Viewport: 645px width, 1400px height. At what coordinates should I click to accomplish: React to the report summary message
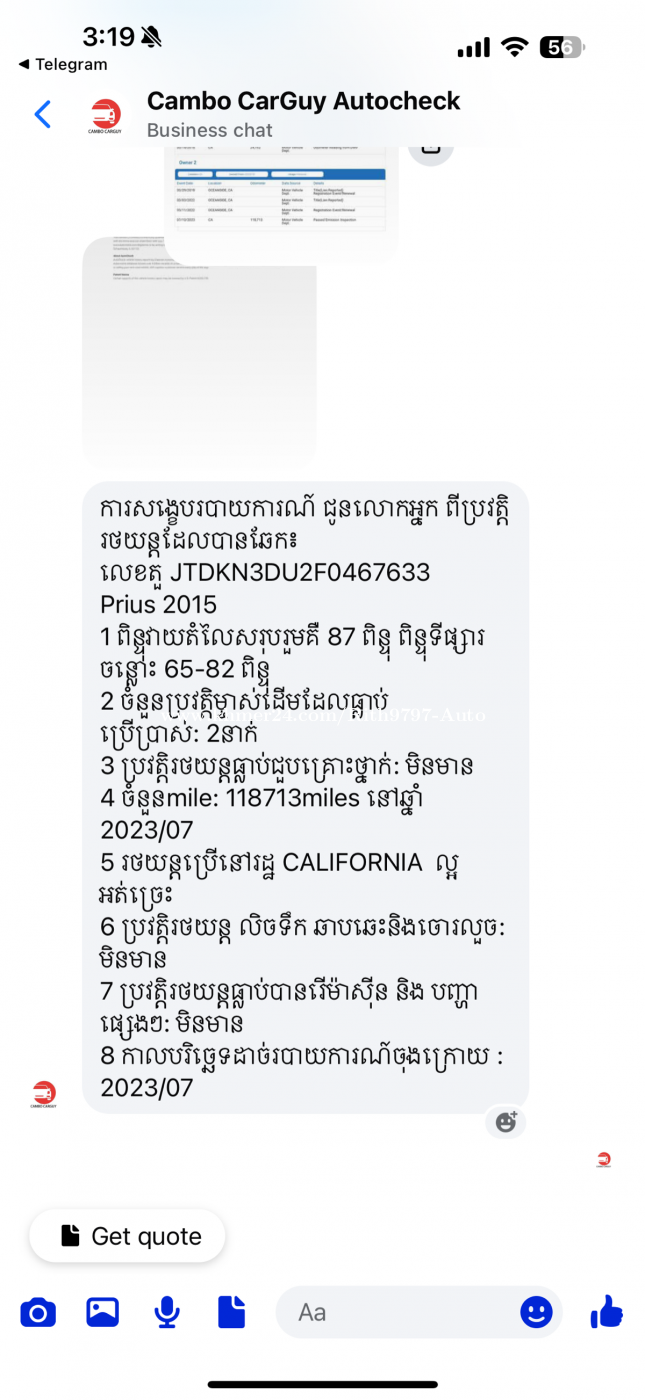(506, 1121)
